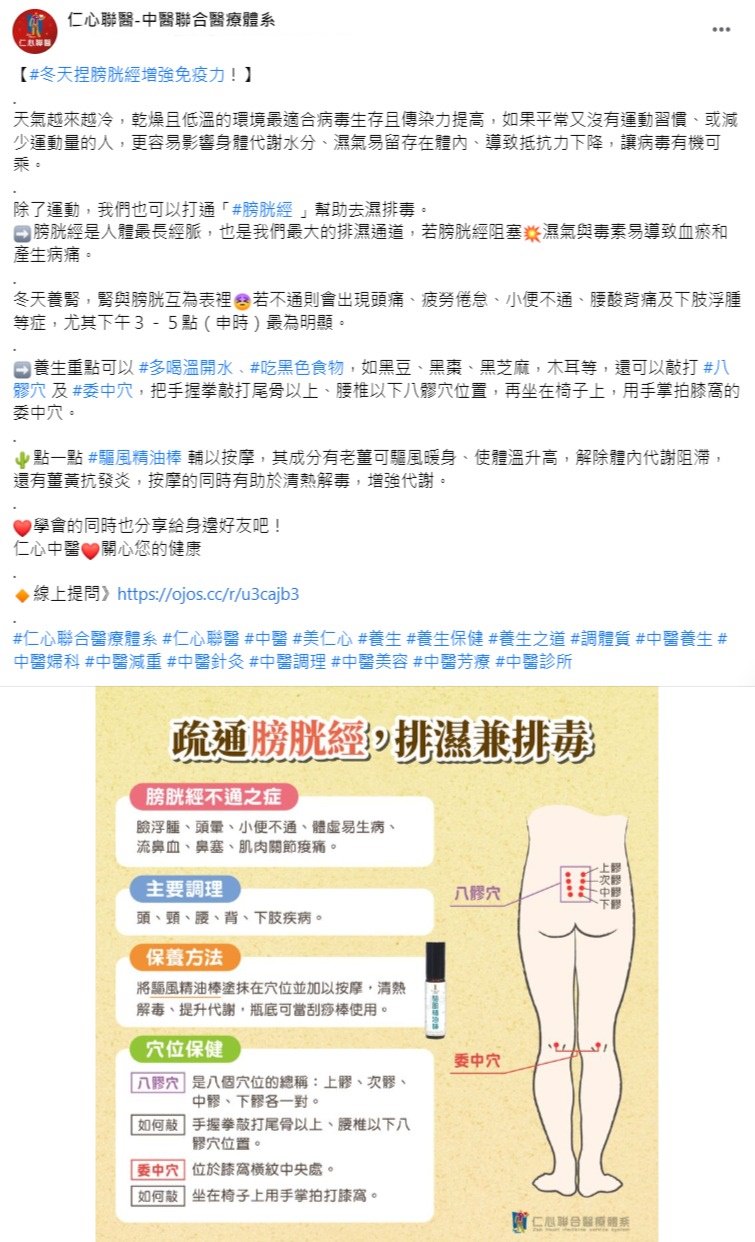Screen dimensions: 755x1242
Task: Tap the #中醫減重 hashtag
Action: [123, 662]
